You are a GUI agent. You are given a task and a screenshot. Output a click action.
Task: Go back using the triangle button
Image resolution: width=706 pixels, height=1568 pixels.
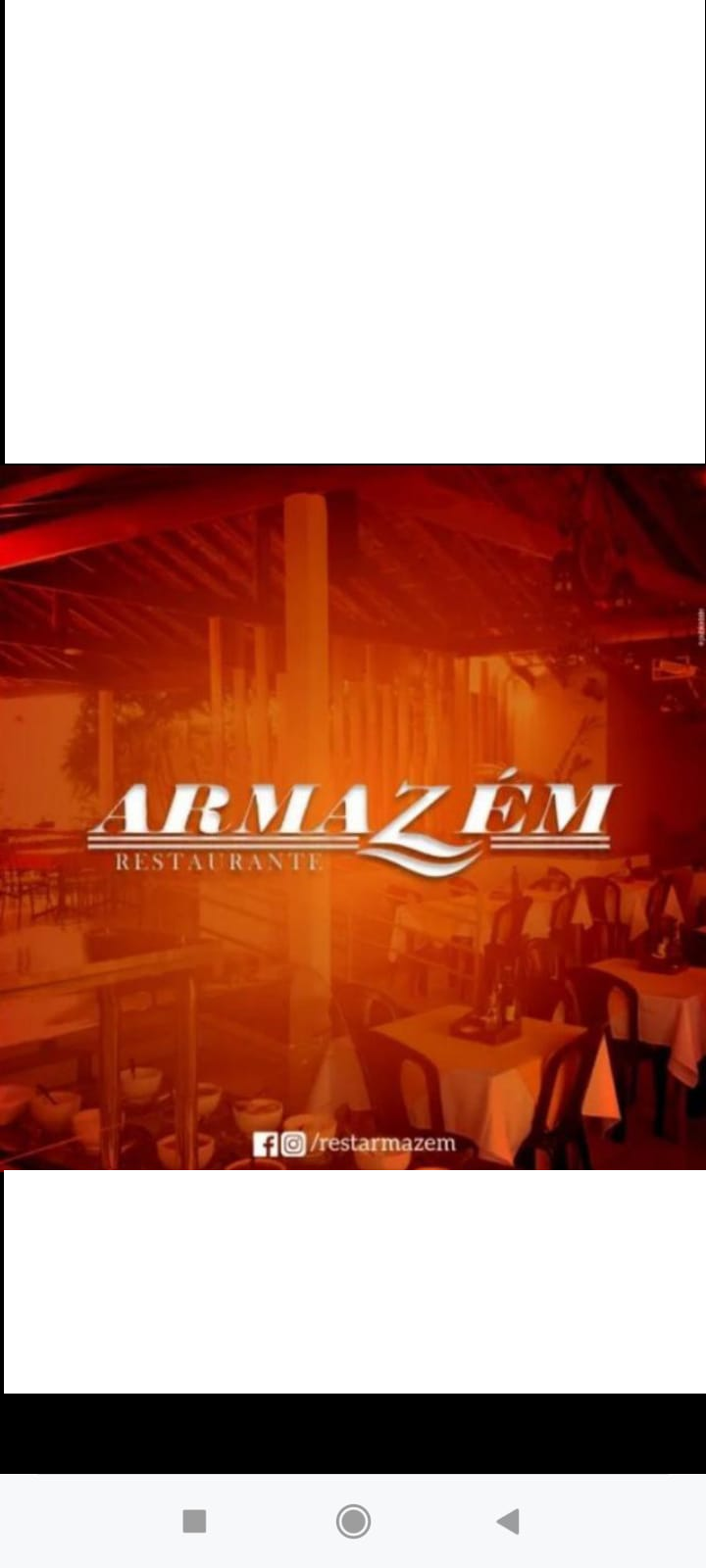[508, 1521]
